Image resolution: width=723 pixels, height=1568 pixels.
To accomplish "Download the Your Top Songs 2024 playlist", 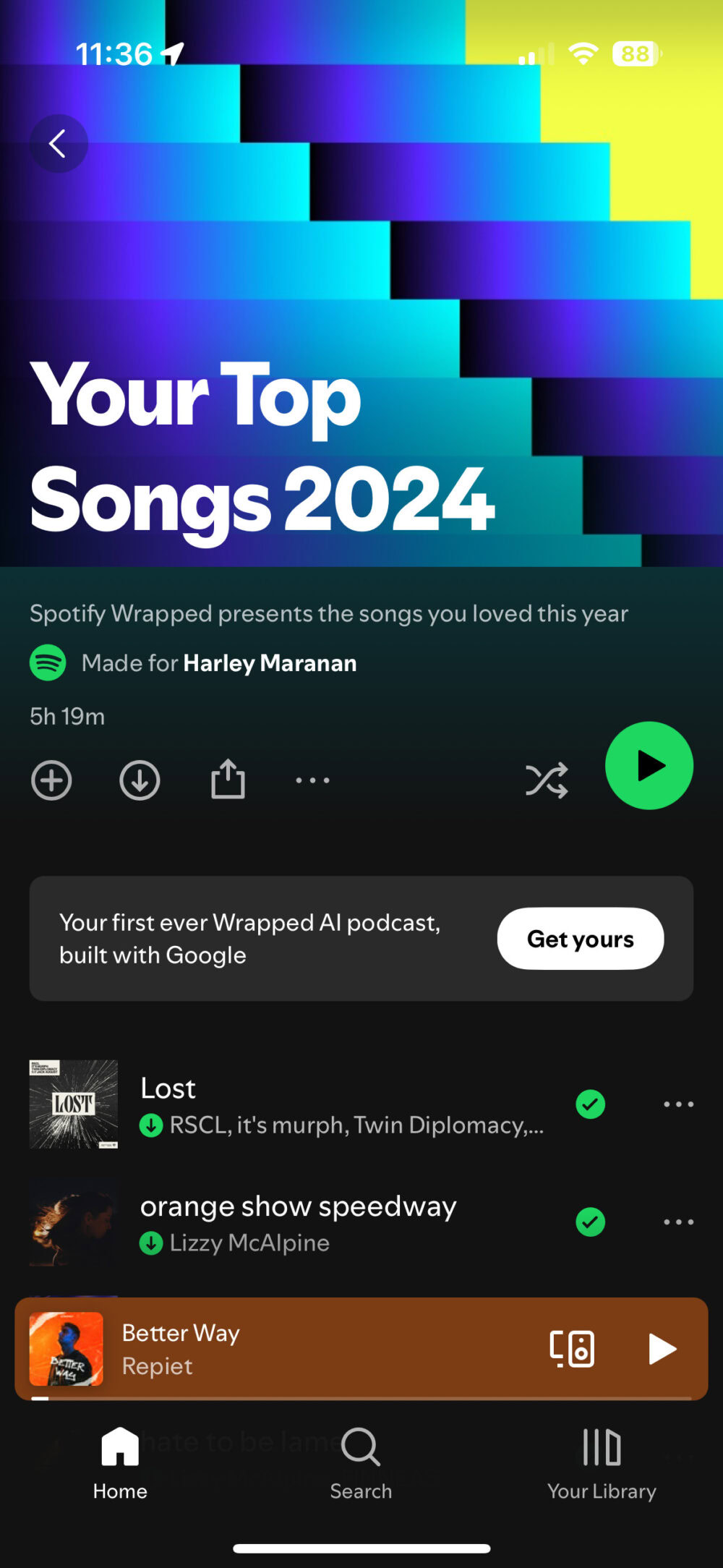I will point(140,780).
